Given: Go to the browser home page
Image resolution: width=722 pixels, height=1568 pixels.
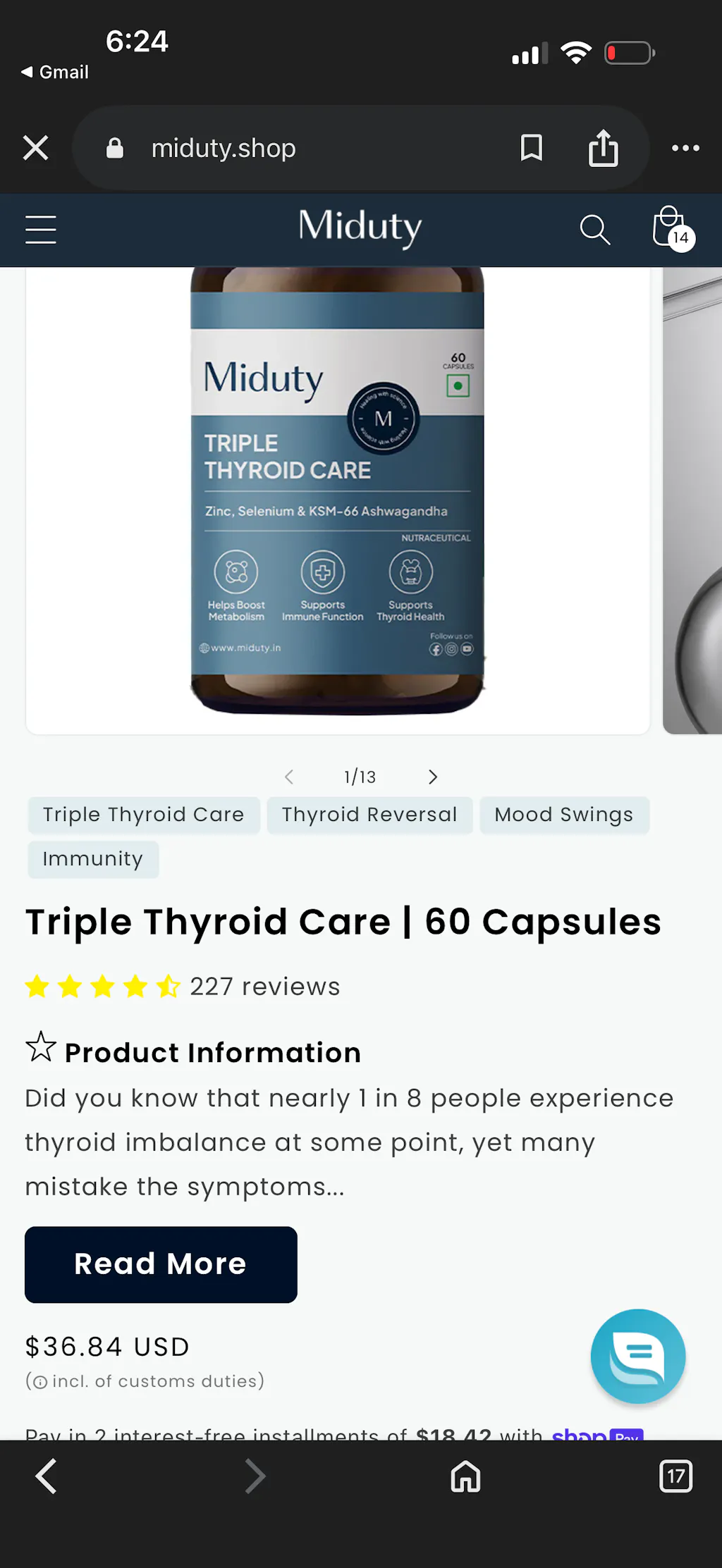Looking at the screenshot, I should pyautogui.click(x=465, y=1476).
